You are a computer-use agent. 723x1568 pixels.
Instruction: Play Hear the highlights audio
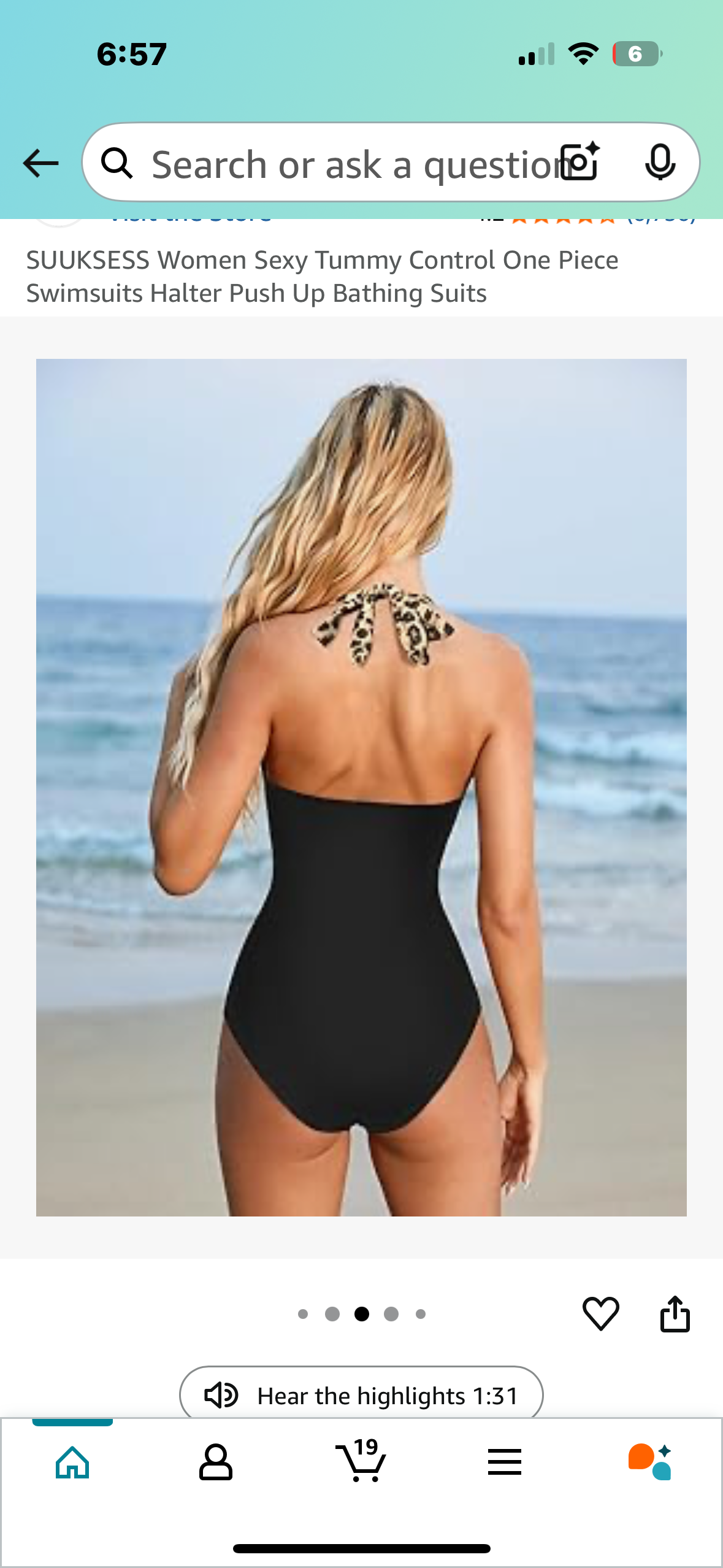coord(361,1395)
